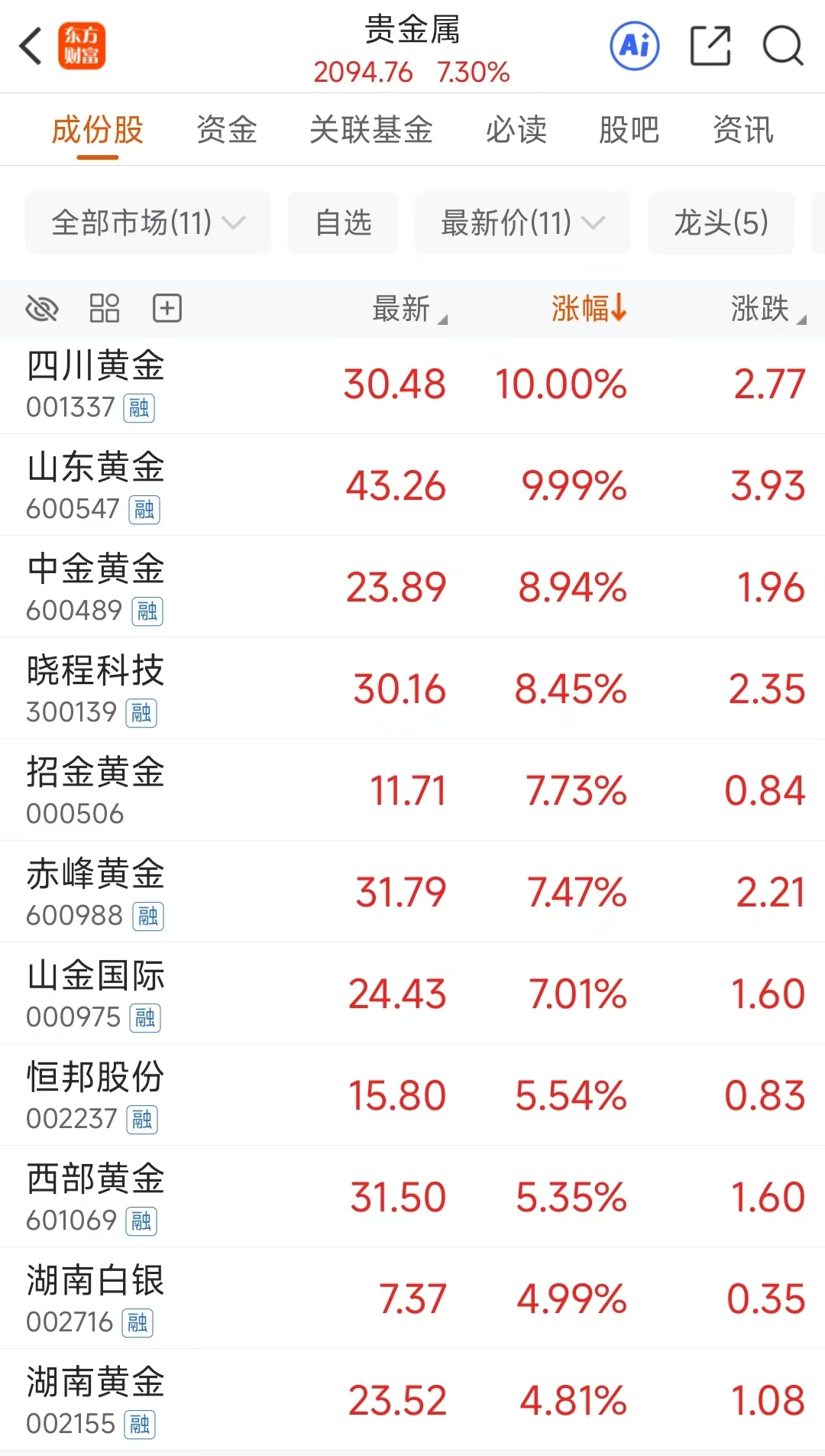Switch to the 关联基金 tab
The height and width of the screenshot is (1456, 825).
[370, 130]
